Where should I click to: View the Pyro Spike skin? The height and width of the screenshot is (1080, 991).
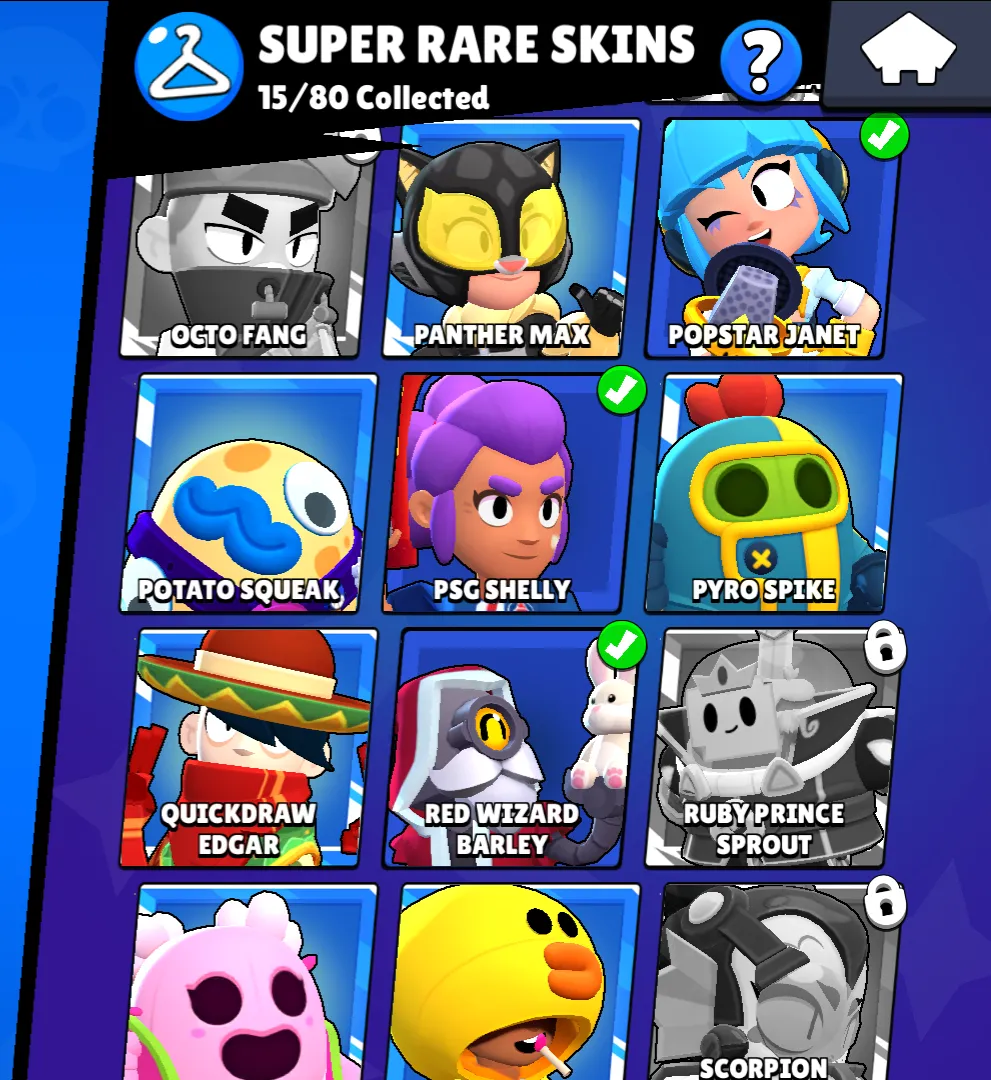[774, 495]
